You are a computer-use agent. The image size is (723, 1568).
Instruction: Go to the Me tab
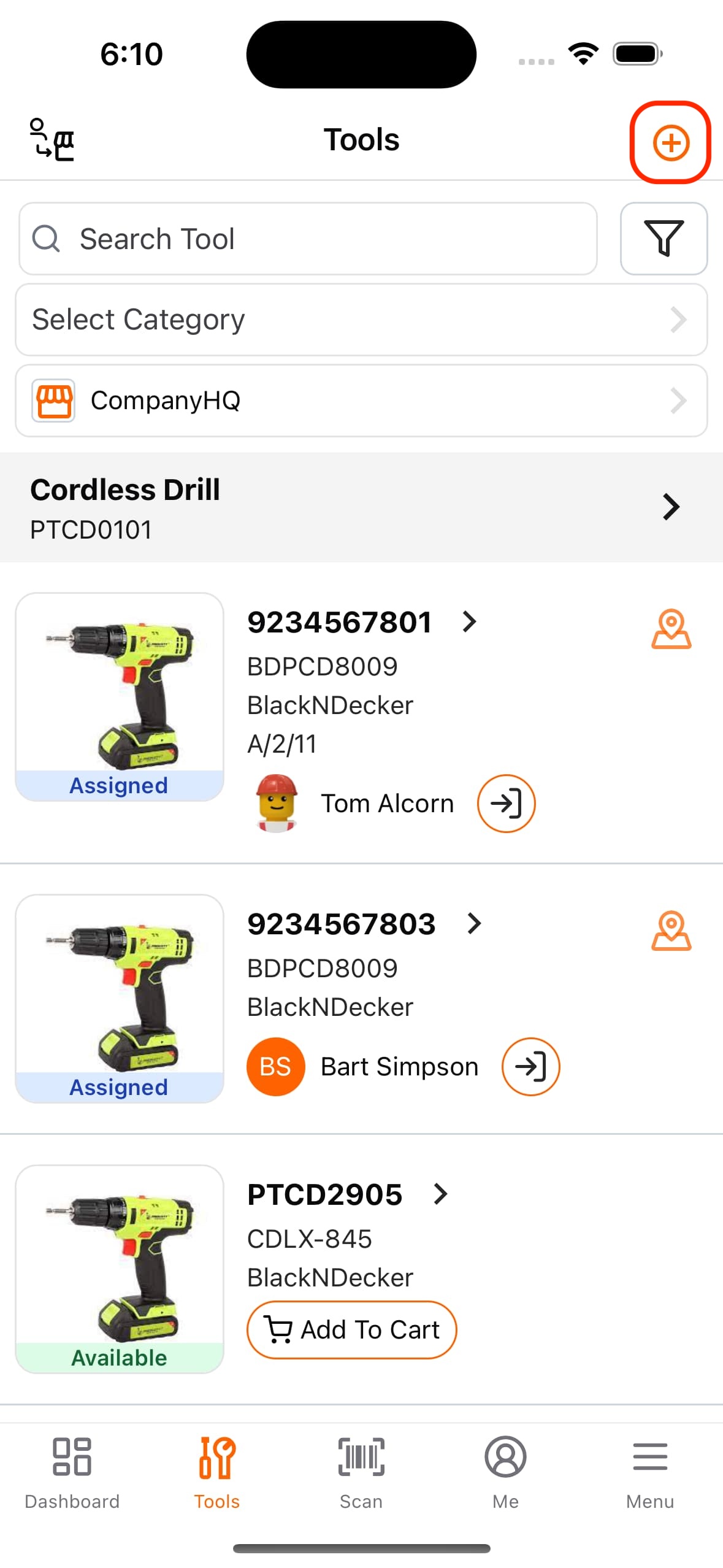point(505,1472)
